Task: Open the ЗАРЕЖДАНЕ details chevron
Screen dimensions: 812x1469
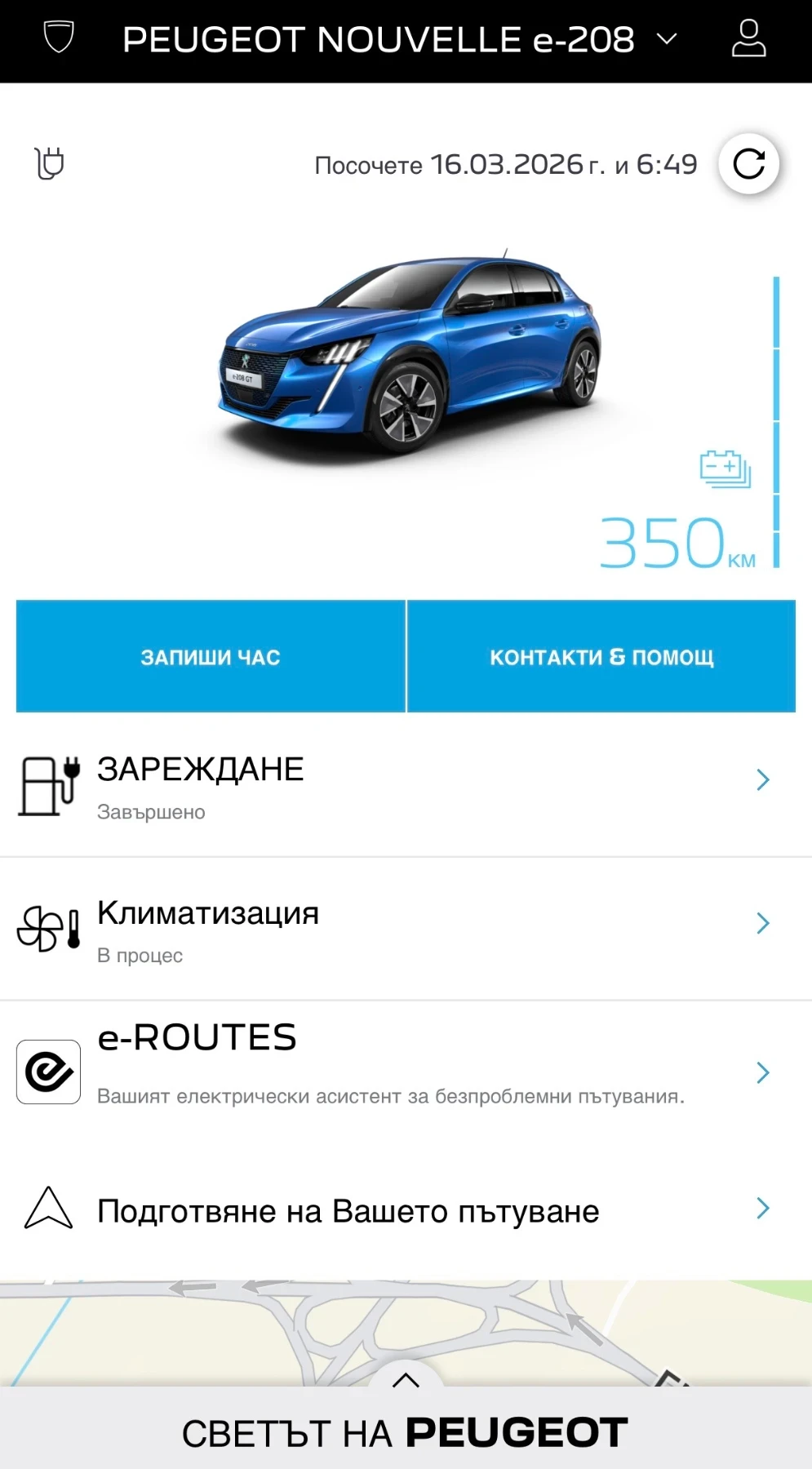Action: [763, 780]
